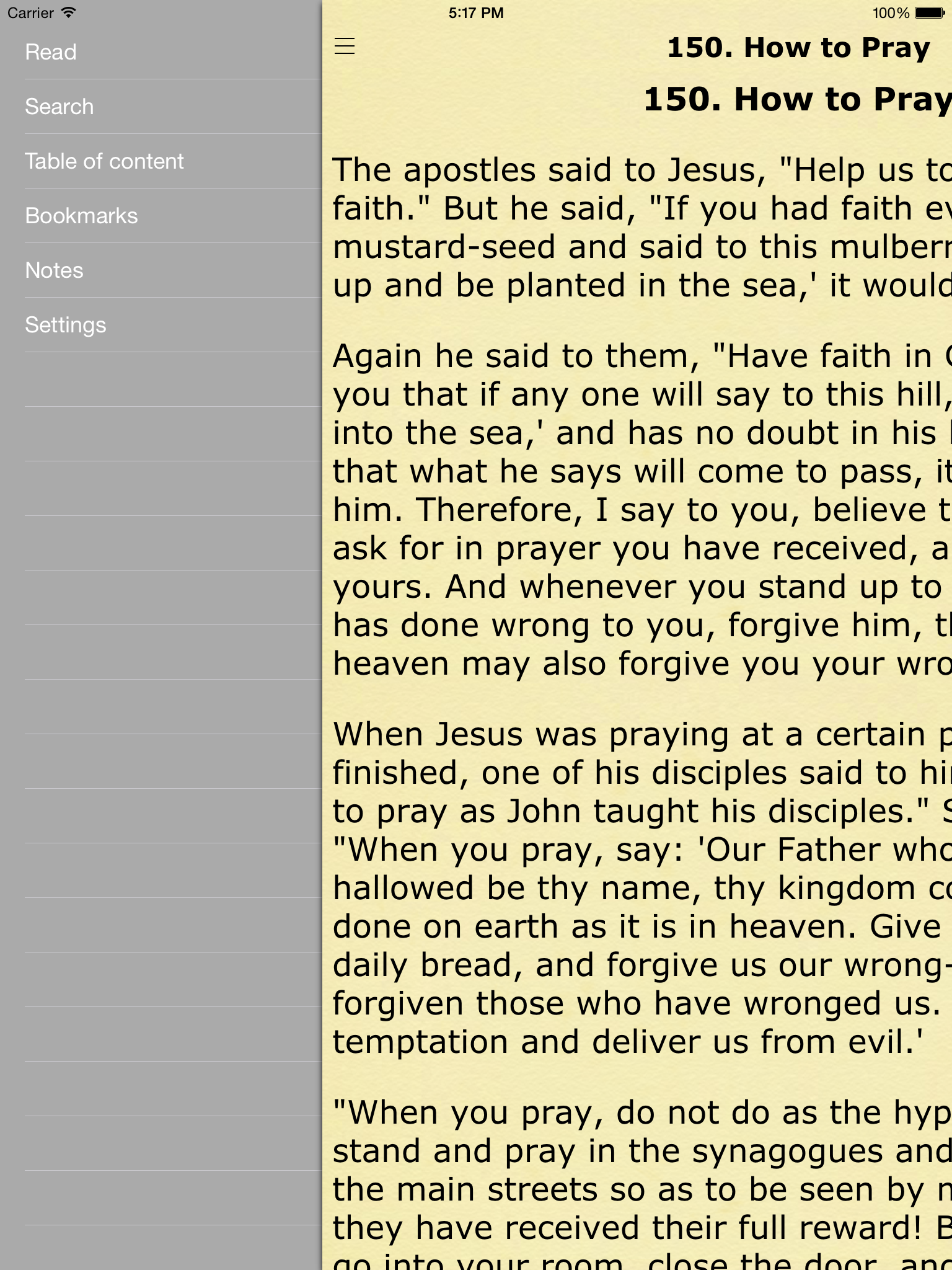Select Read in the side menu
952x1270 pixels.
[x=51, y=52]
